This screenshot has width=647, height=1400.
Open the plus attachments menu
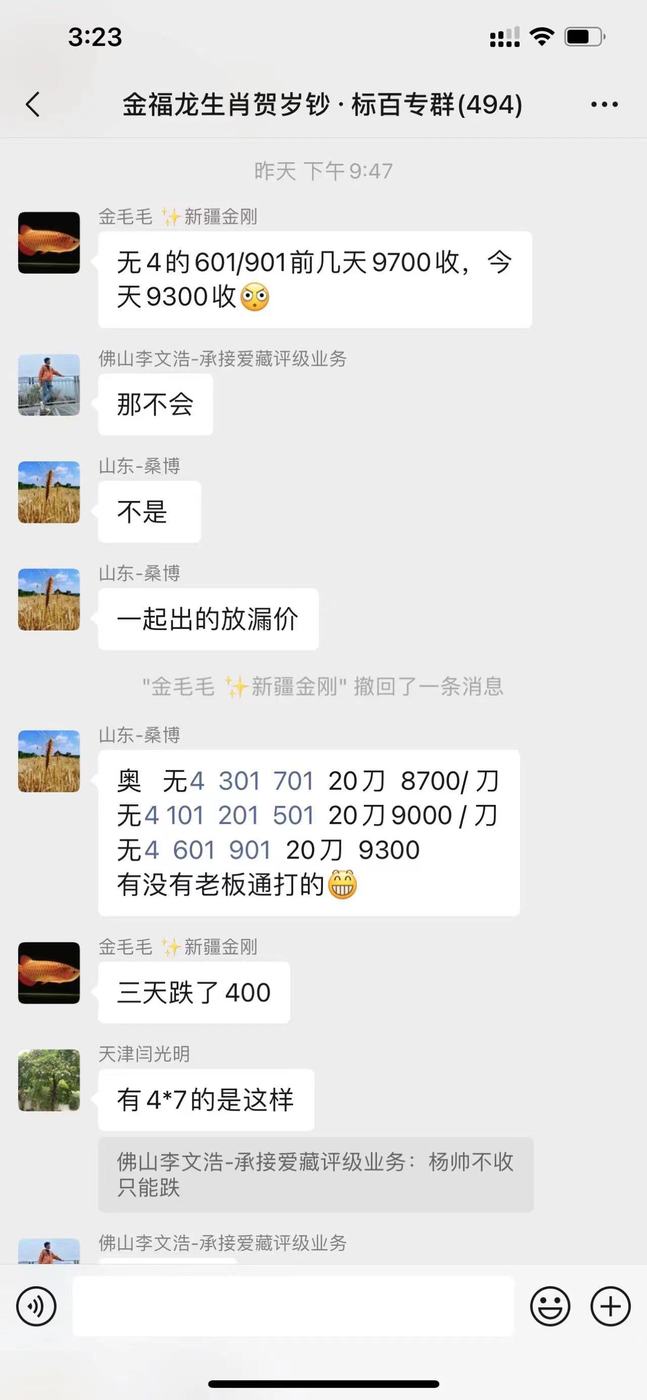tap(610, 1306)
